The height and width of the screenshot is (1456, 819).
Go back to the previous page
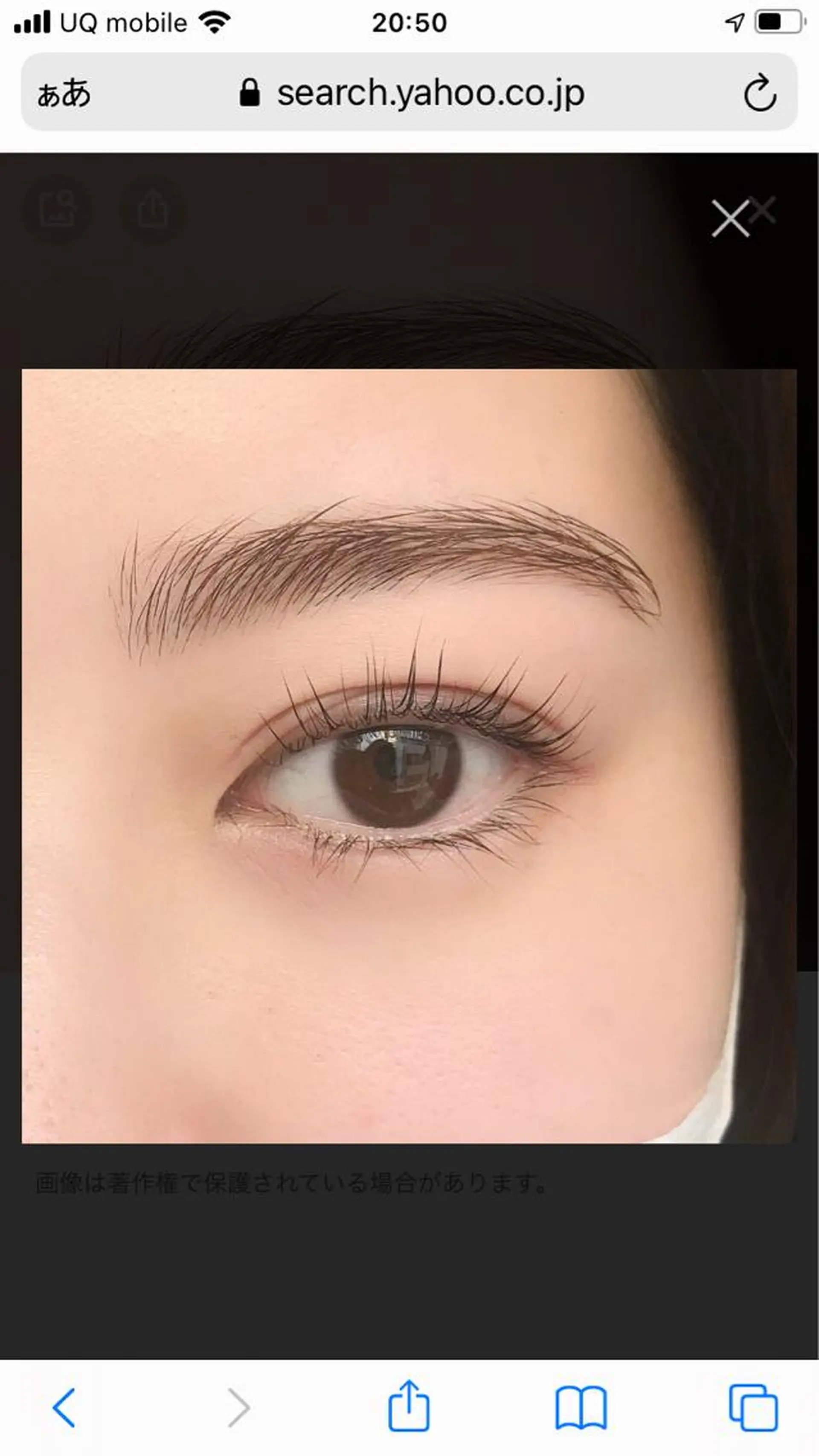tap(64, 1407)
